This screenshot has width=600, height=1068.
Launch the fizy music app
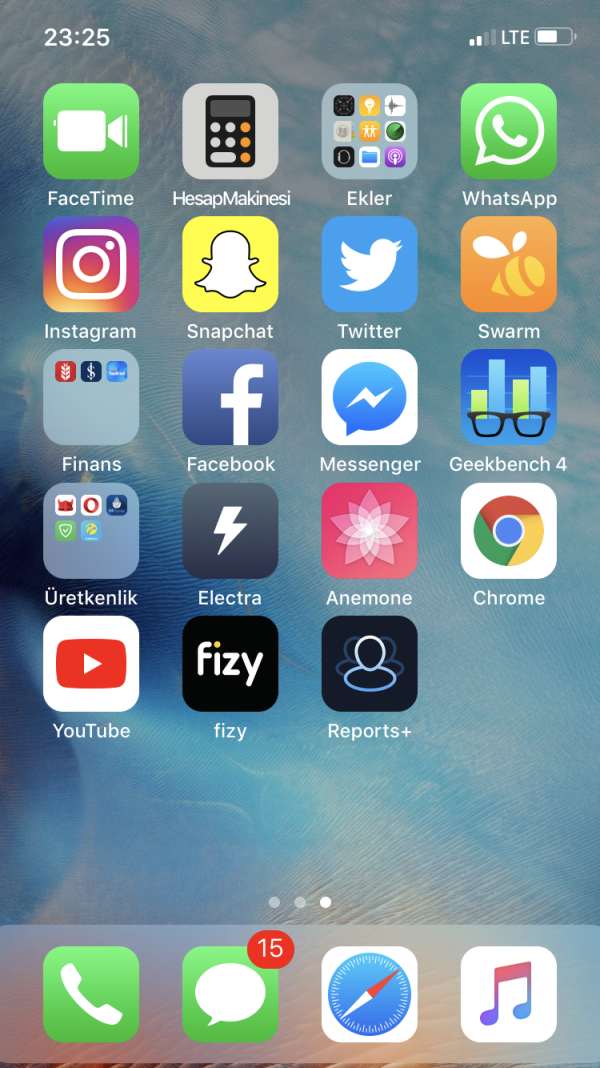(230, 663)
